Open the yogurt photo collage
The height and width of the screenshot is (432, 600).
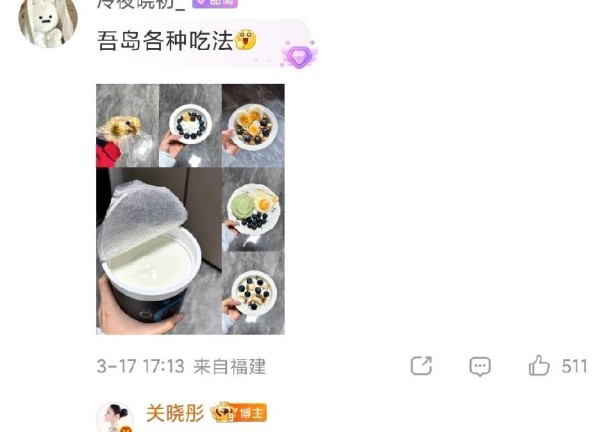coord(190,209)
